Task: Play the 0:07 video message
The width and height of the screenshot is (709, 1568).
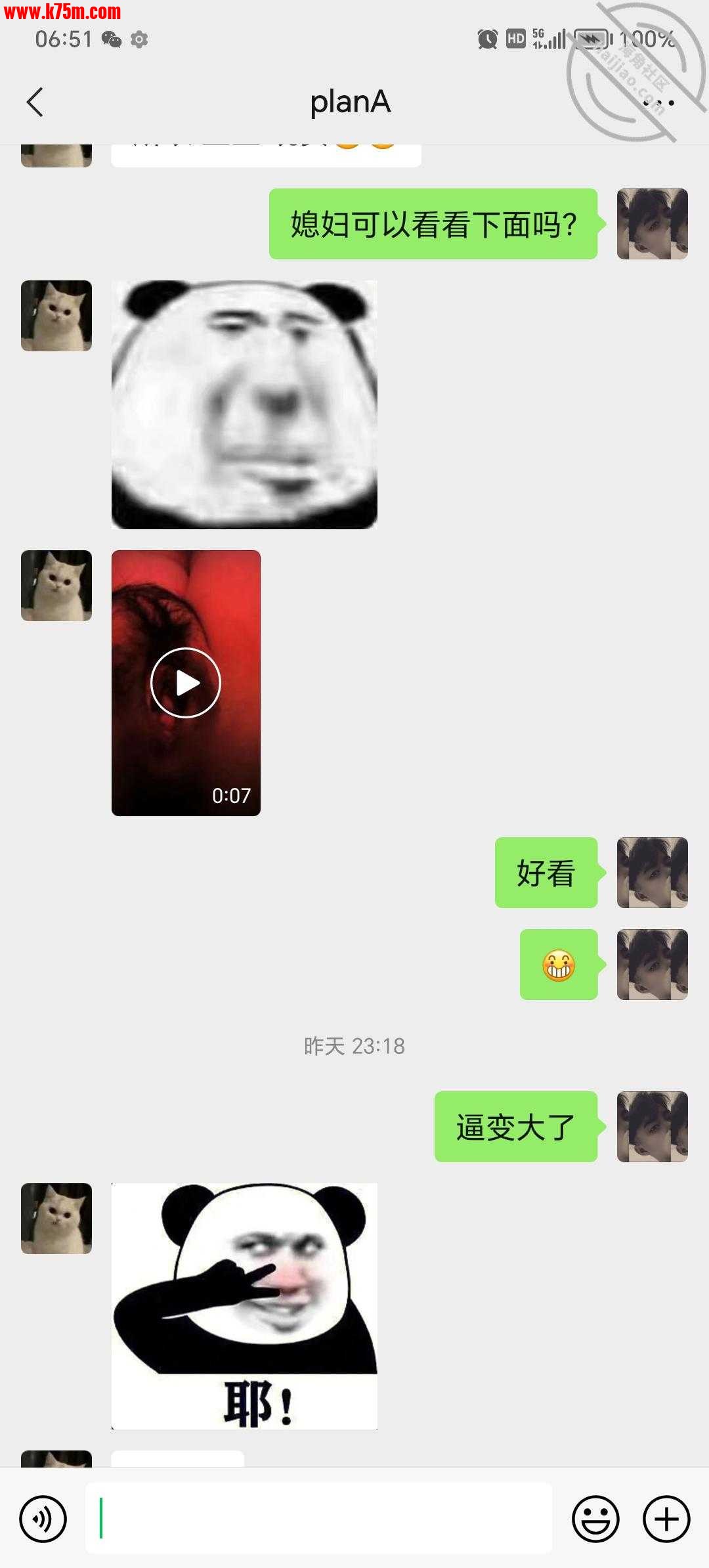Action: [x=186, y=683]
